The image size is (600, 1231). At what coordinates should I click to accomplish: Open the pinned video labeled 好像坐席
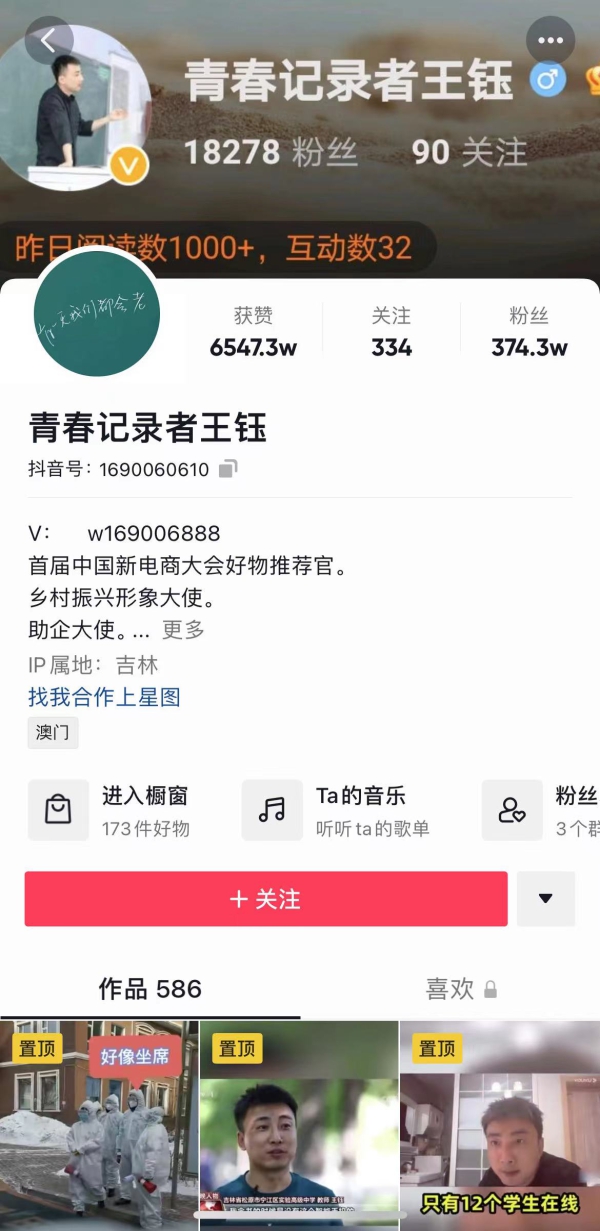[99, 1125]
